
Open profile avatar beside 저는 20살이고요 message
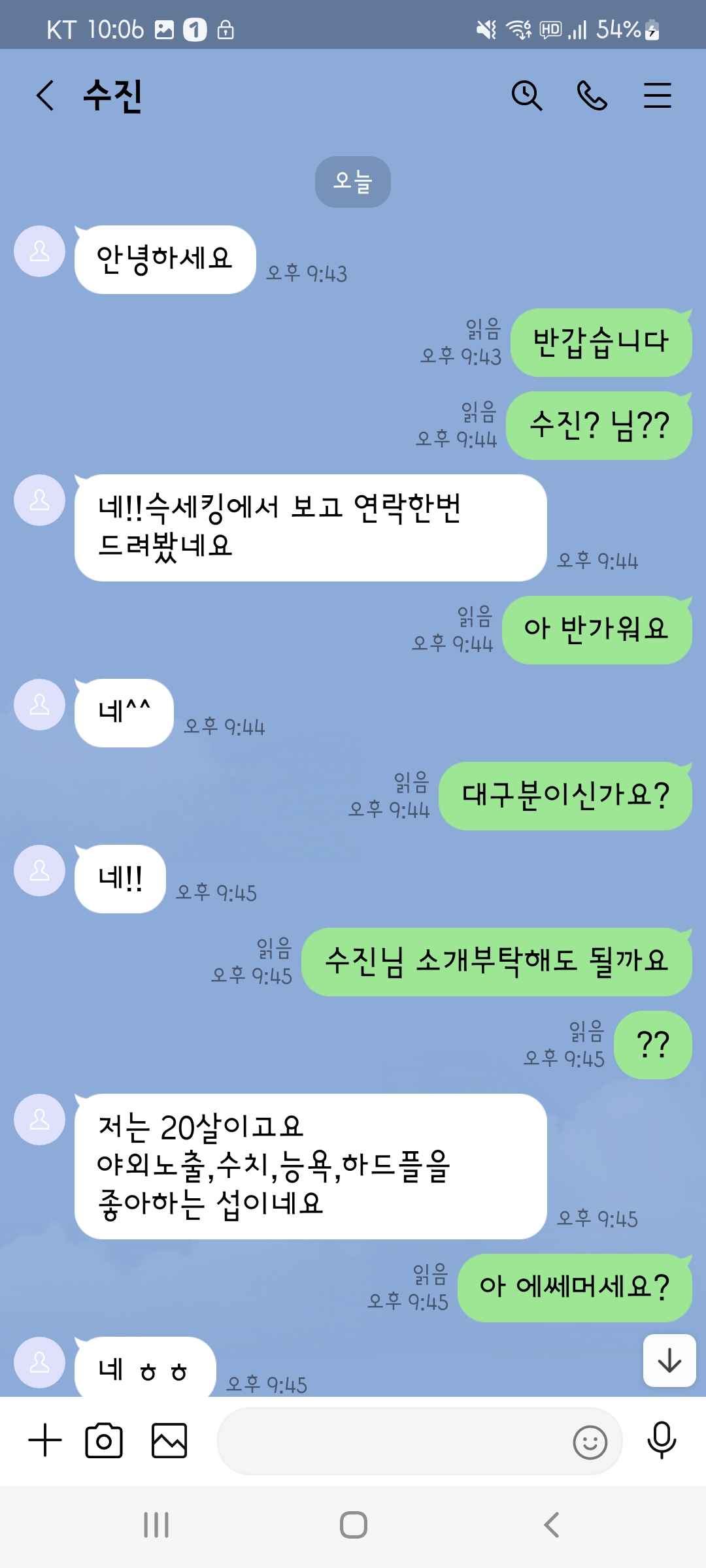[x=40, y=1120]
